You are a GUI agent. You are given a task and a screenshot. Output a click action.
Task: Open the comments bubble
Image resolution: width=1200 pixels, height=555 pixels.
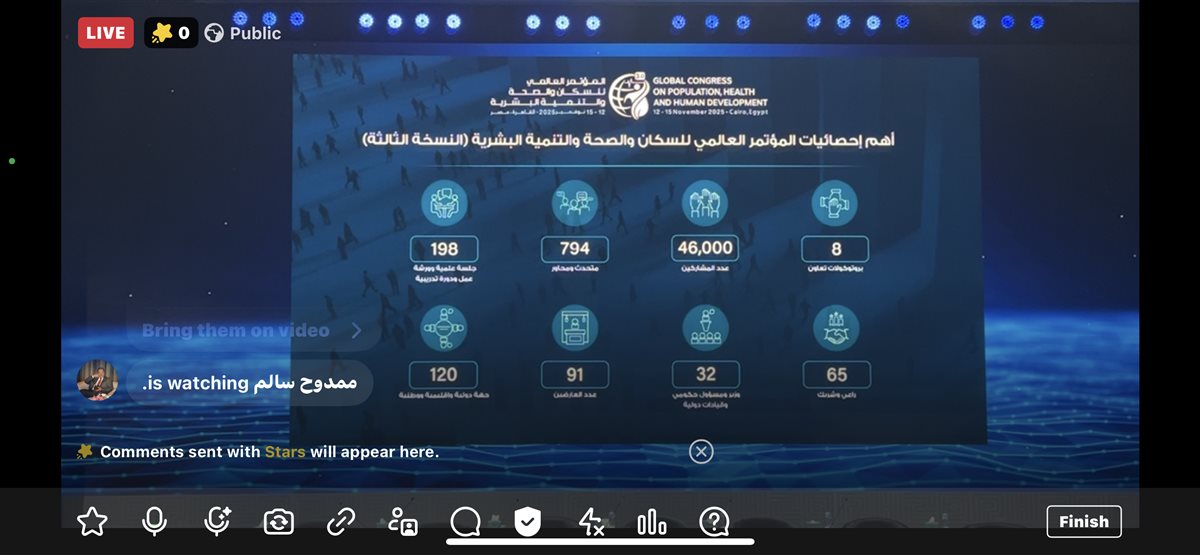[465, 521]
